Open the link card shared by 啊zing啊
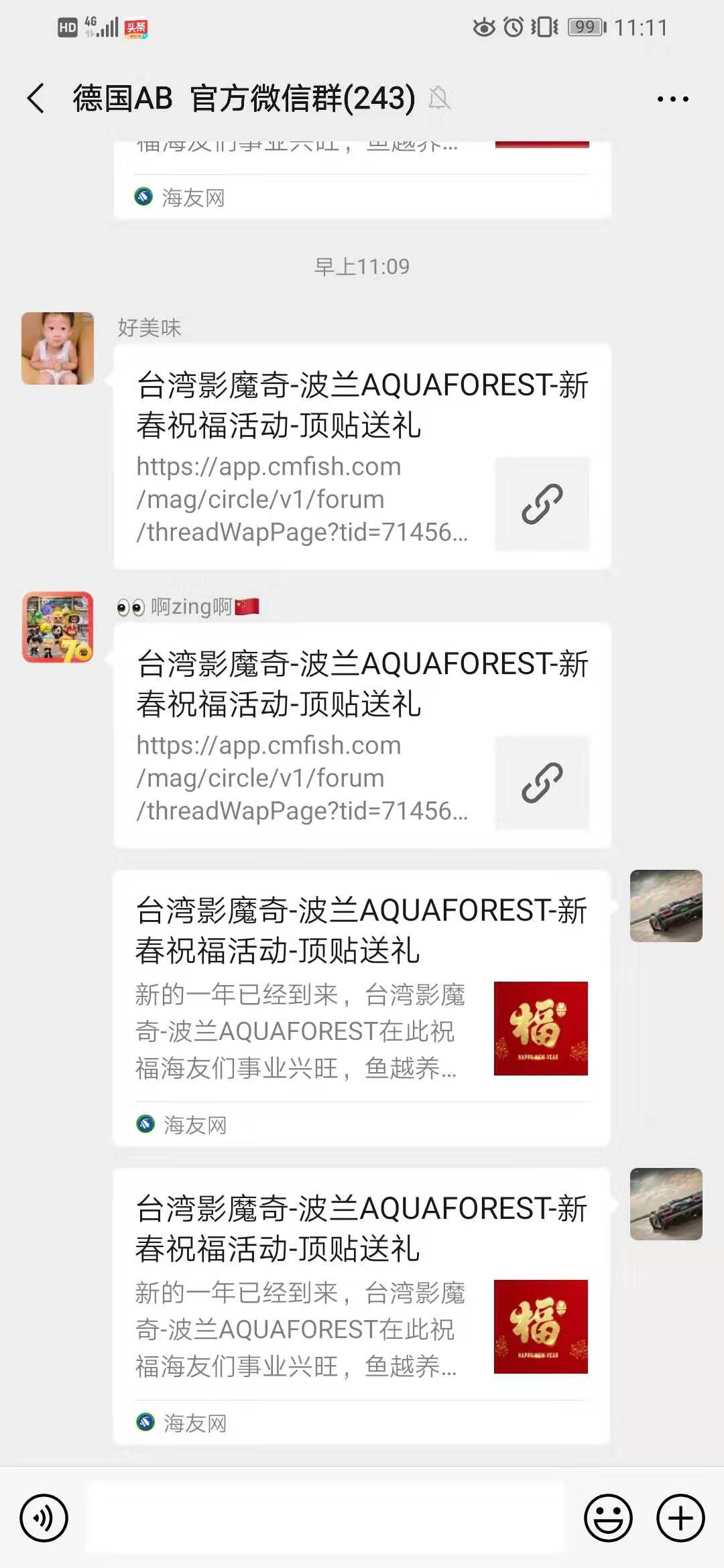The height and width of the screenshot is (1568, 724). click(362, 736)
